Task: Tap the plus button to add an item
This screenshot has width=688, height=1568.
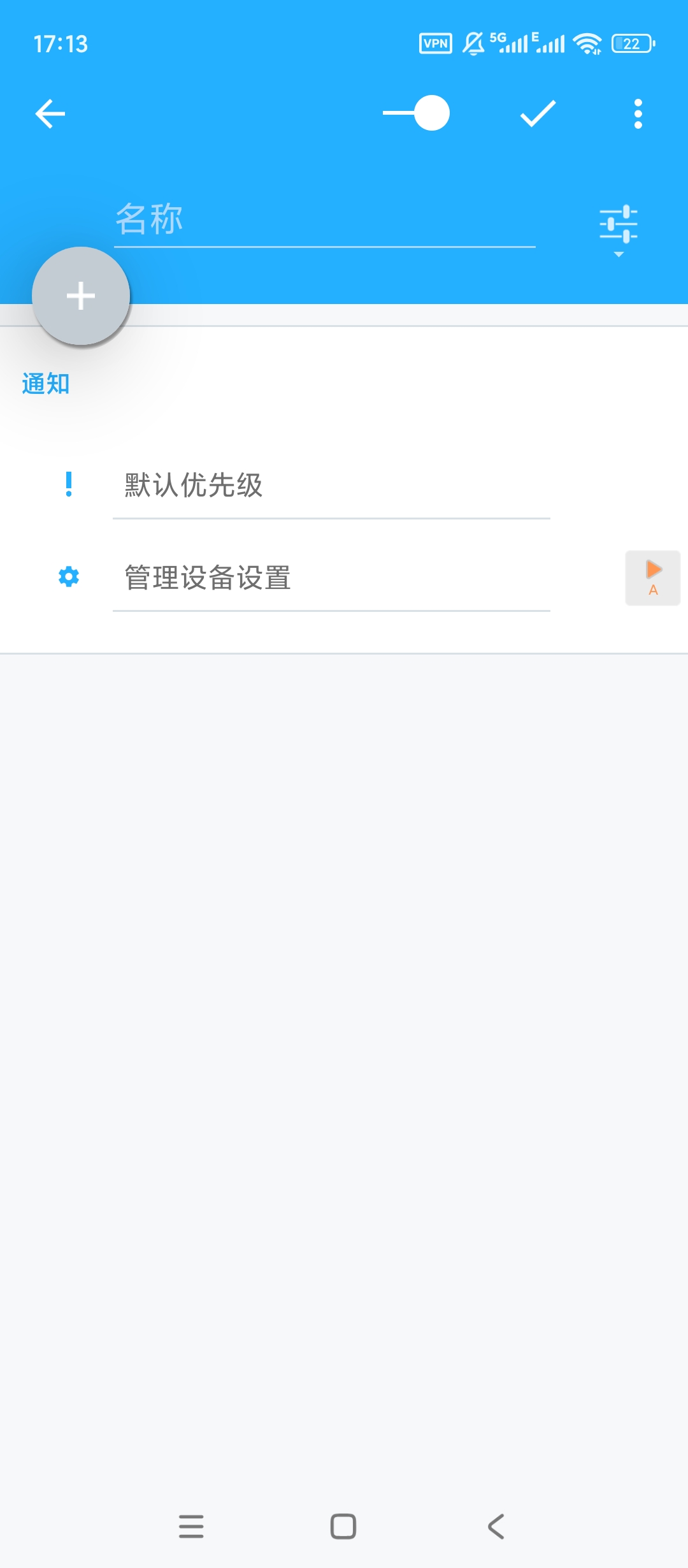Action: click(82, 296)
